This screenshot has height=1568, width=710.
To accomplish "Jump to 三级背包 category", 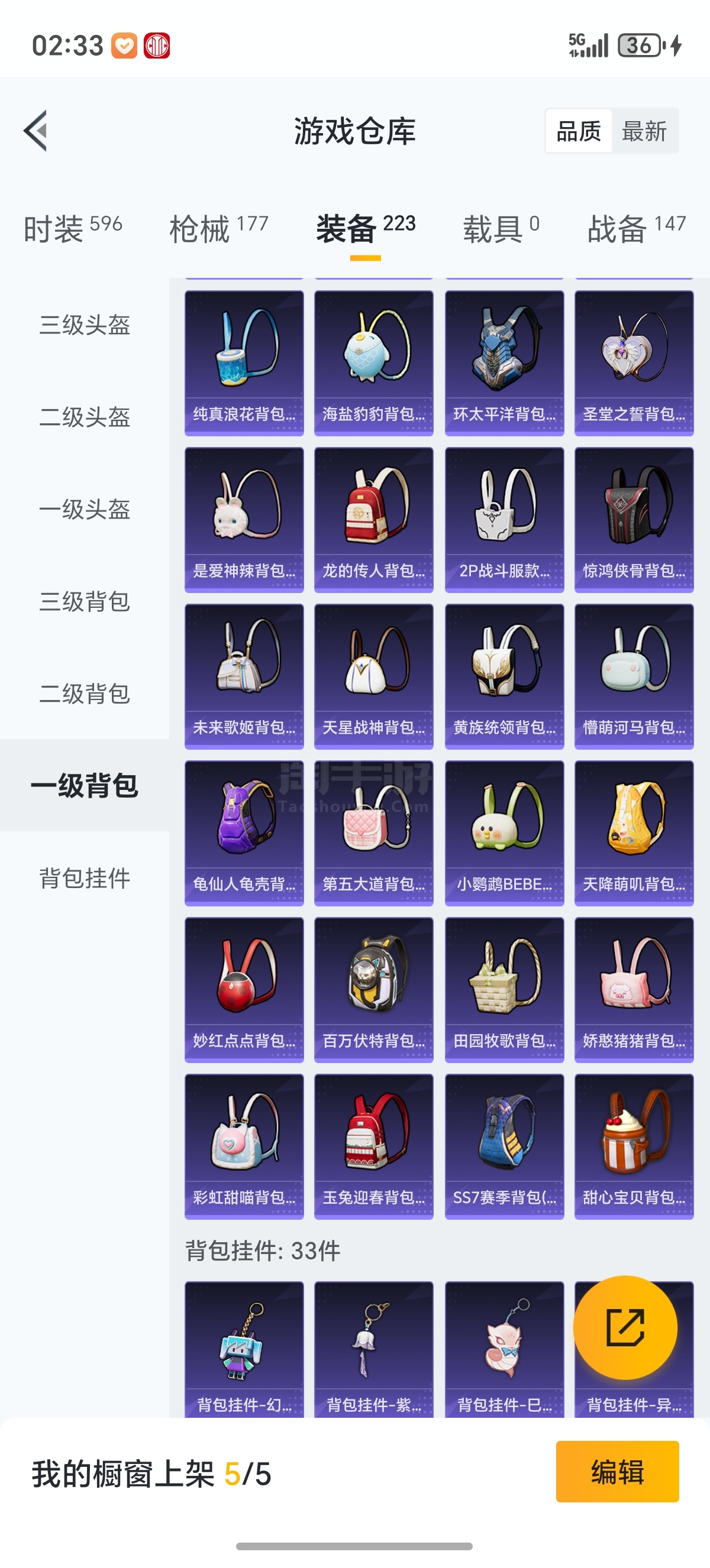I will [85, 601].
